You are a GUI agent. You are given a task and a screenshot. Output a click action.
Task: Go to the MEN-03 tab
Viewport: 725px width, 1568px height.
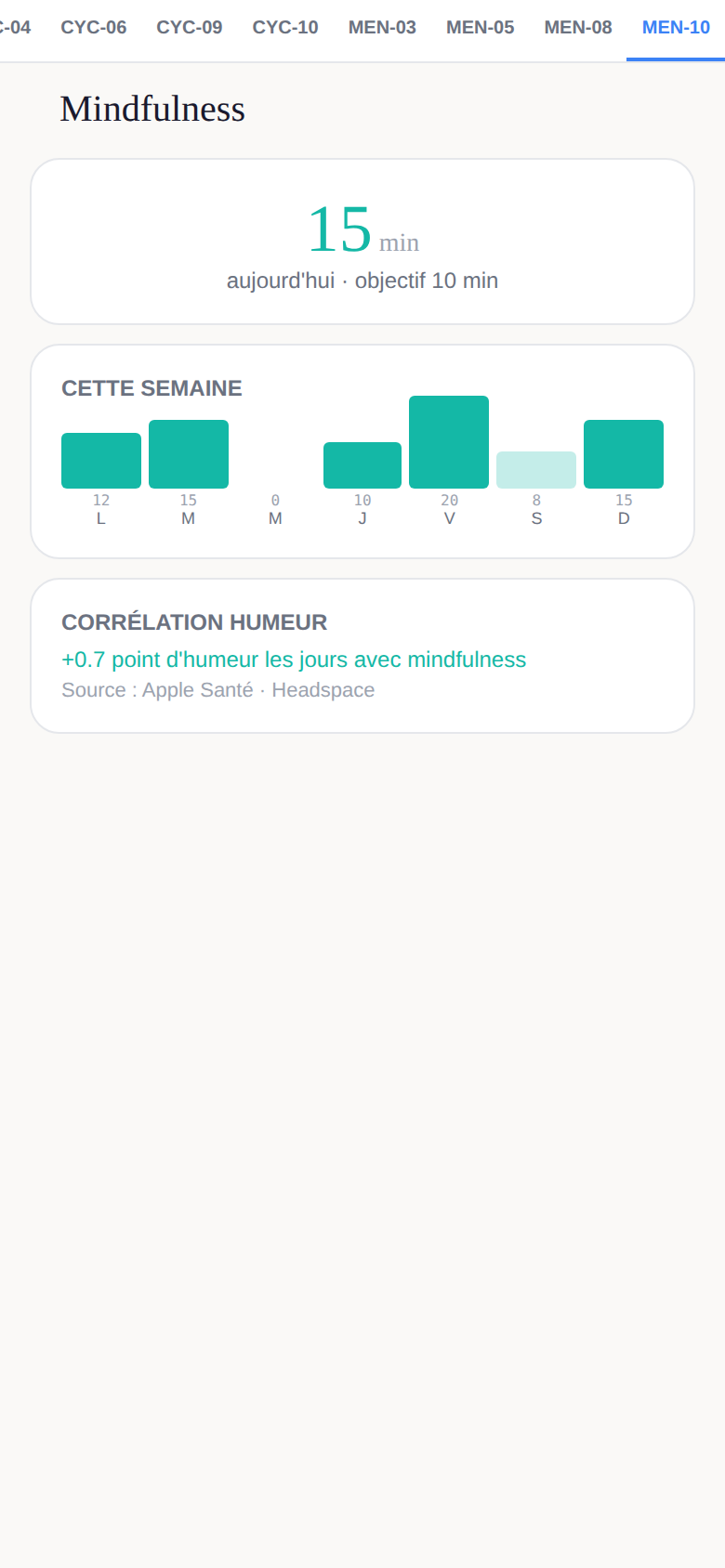coord(382,28)
